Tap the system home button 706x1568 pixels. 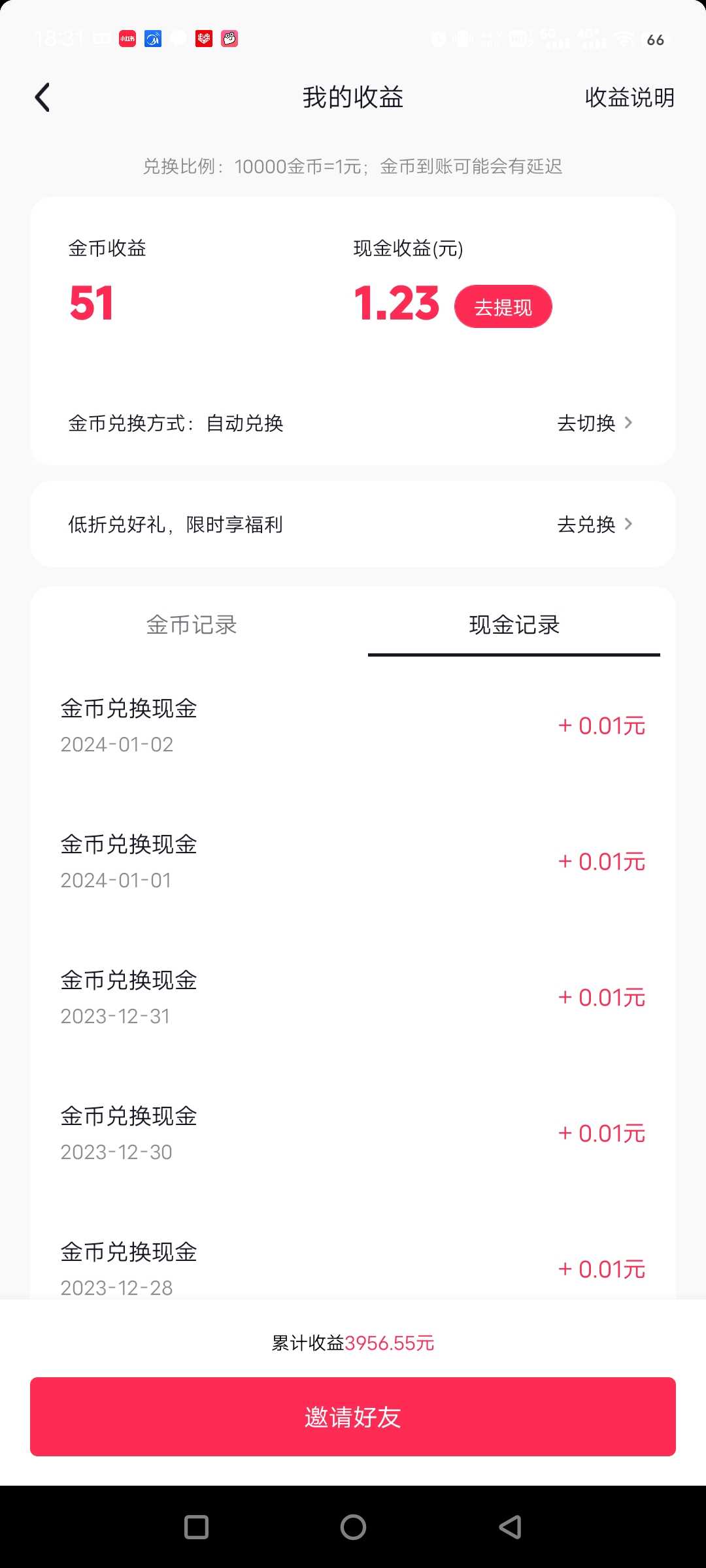click(x=353, y=1527)
